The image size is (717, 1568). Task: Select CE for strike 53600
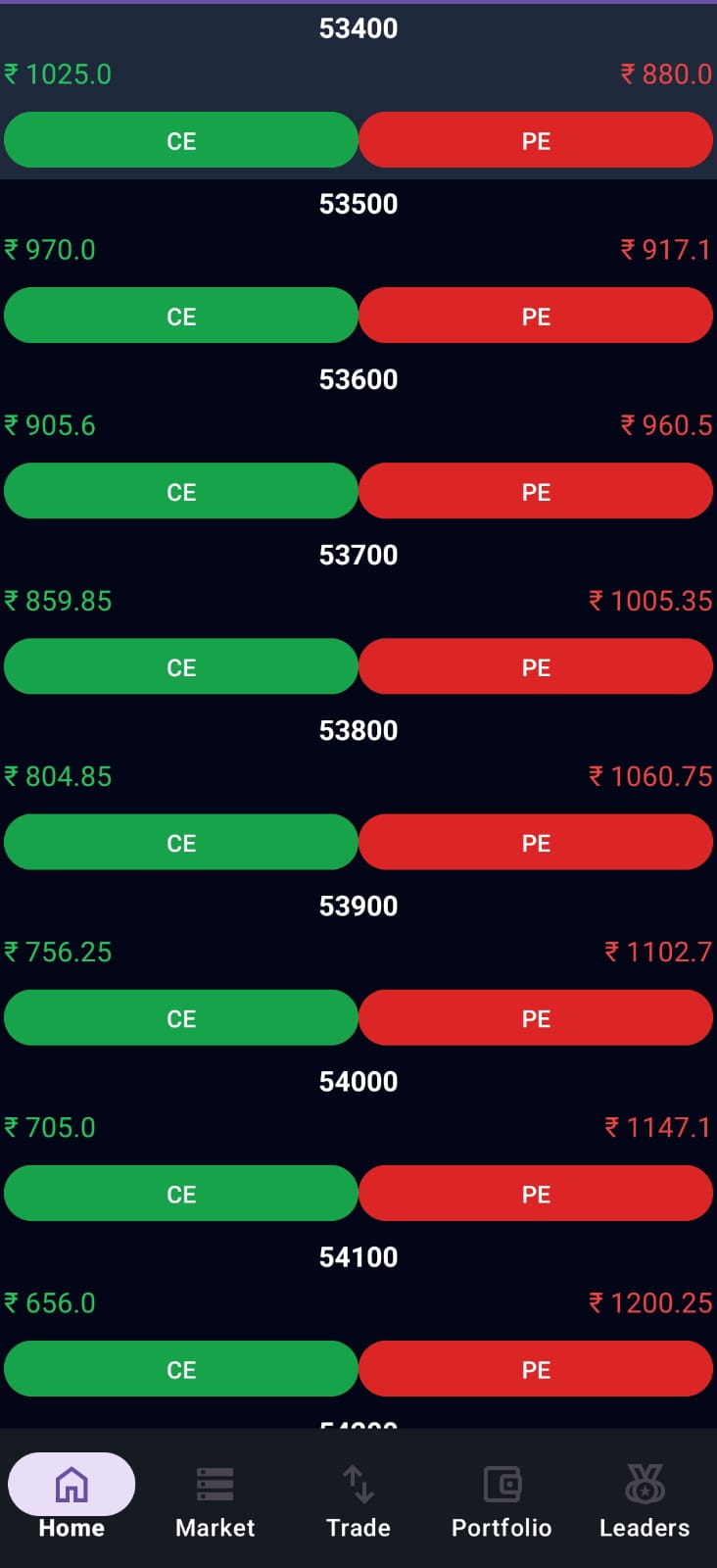[181, 491]
